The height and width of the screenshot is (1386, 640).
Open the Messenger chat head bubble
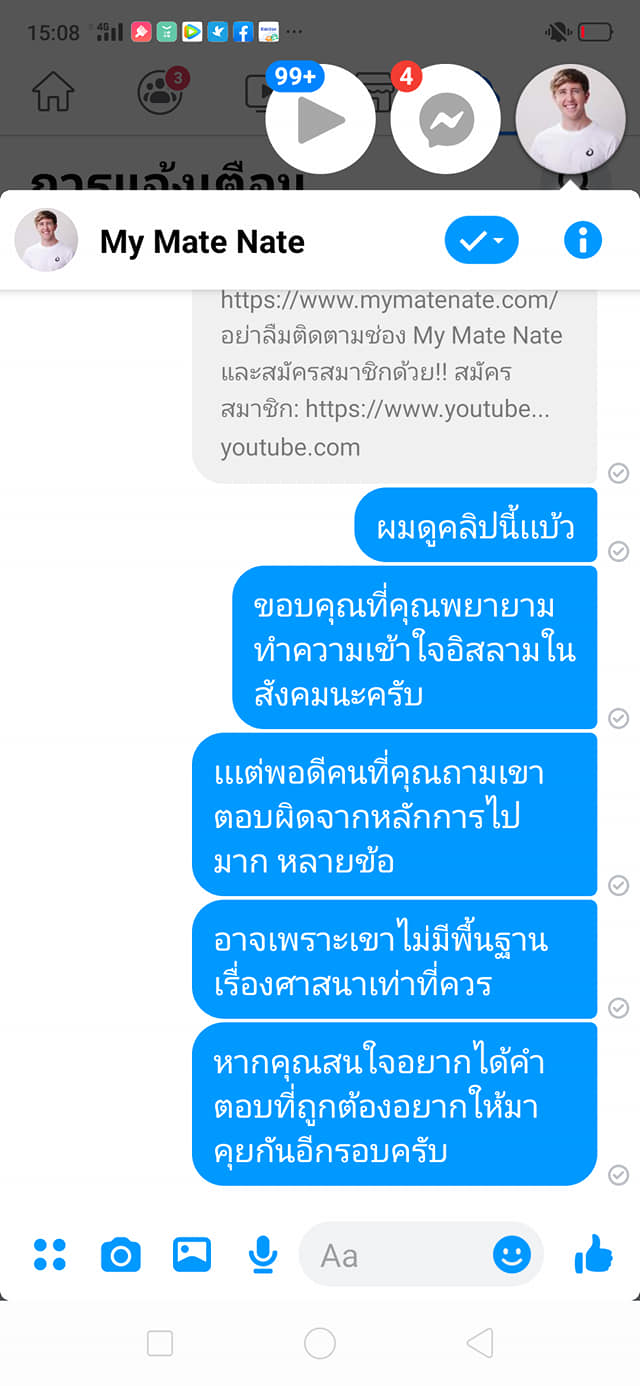(x=446, y=120)
